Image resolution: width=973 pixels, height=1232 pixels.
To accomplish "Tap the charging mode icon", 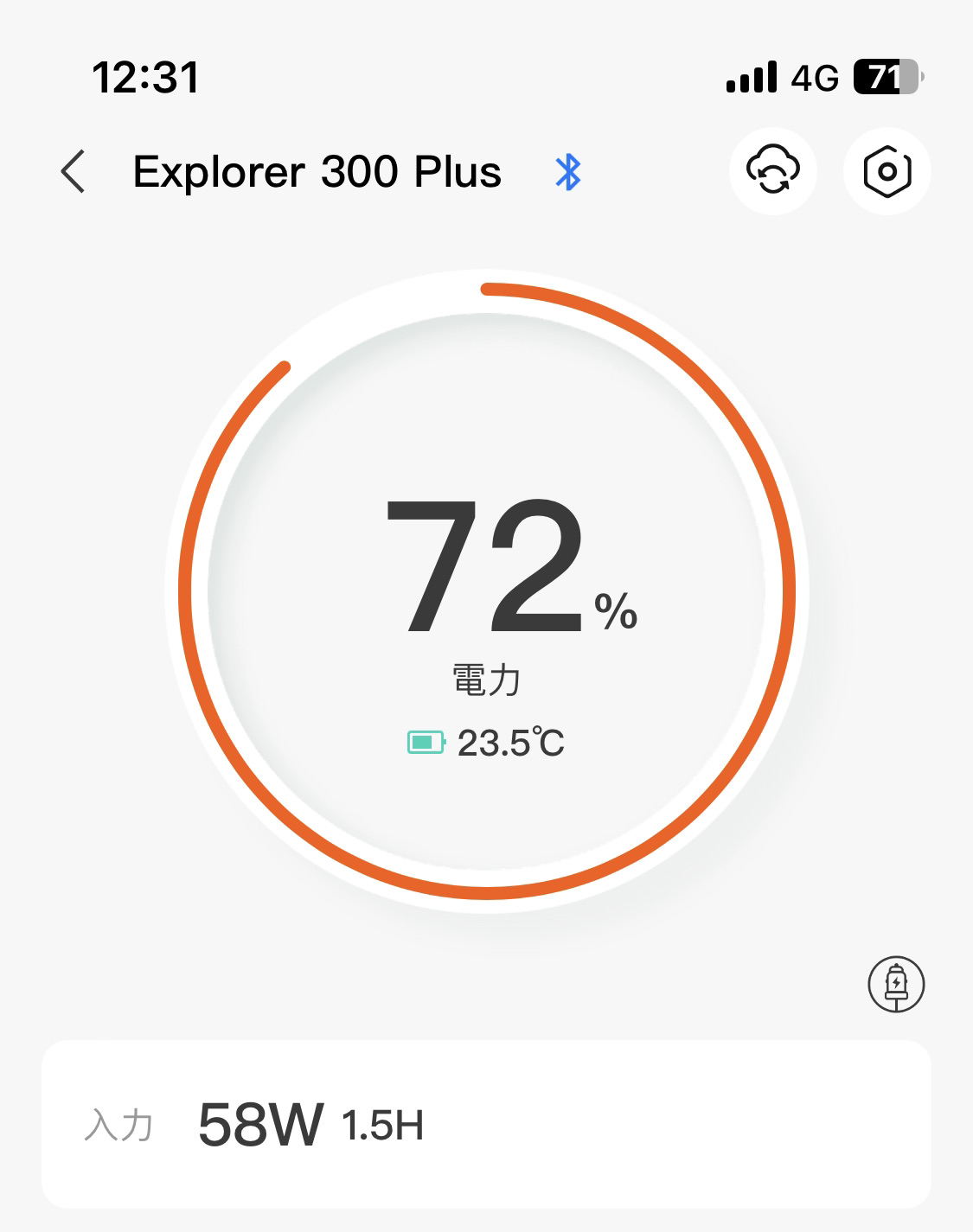I will [896, 984].
